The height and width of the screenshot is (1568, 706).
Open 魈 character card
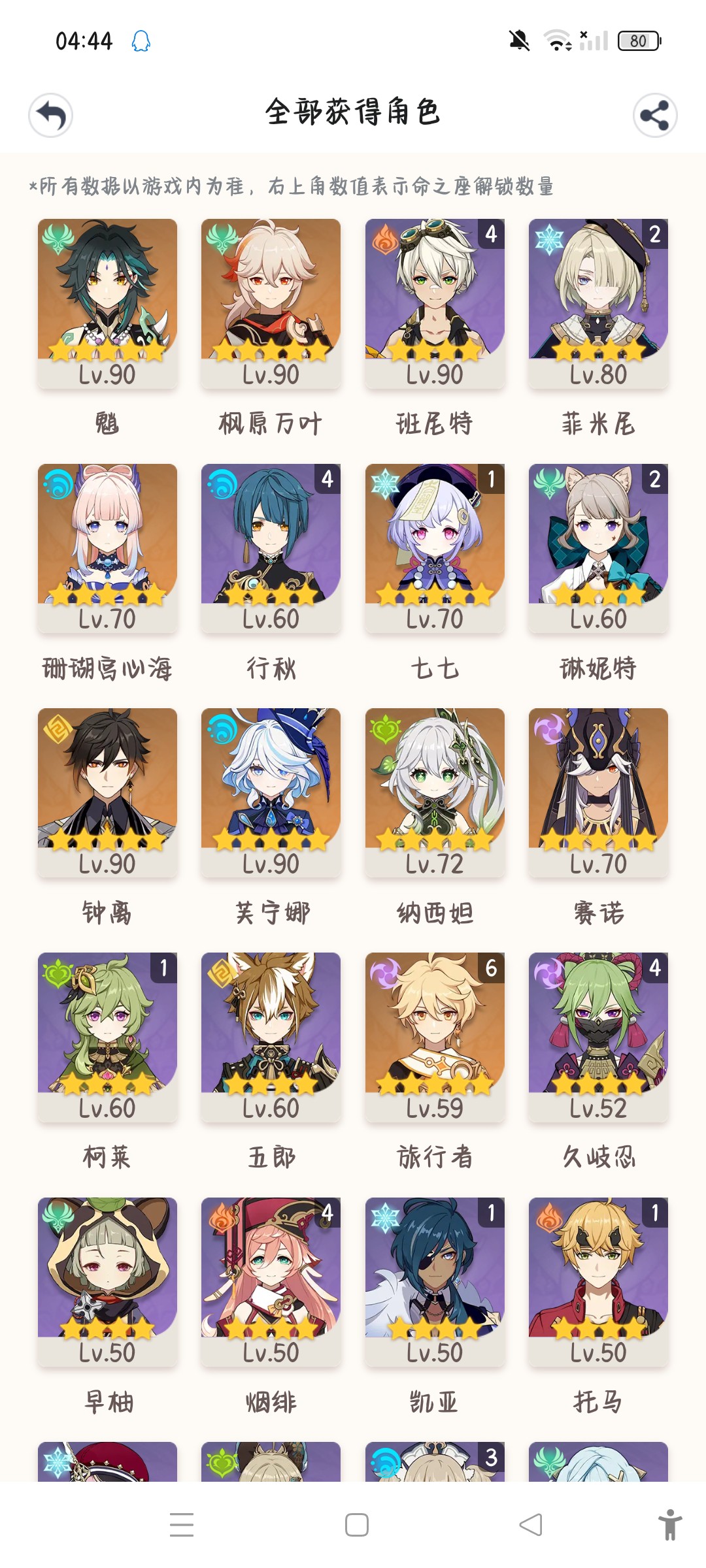coord(107,304)
